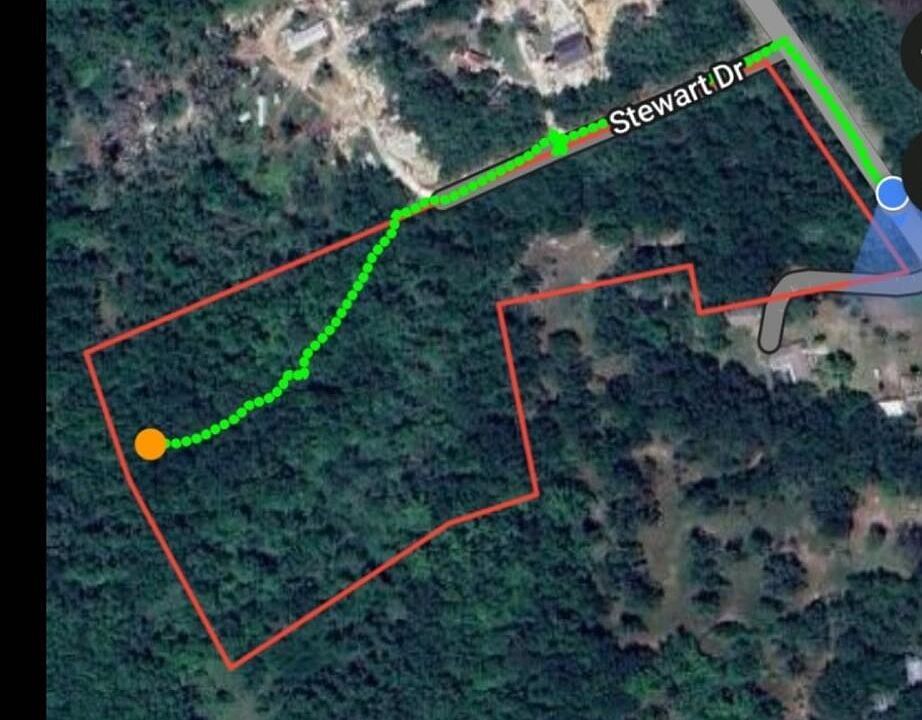922x720 pixels.
Task: Tap the orange waypoint marker
Action: (150, 444)
